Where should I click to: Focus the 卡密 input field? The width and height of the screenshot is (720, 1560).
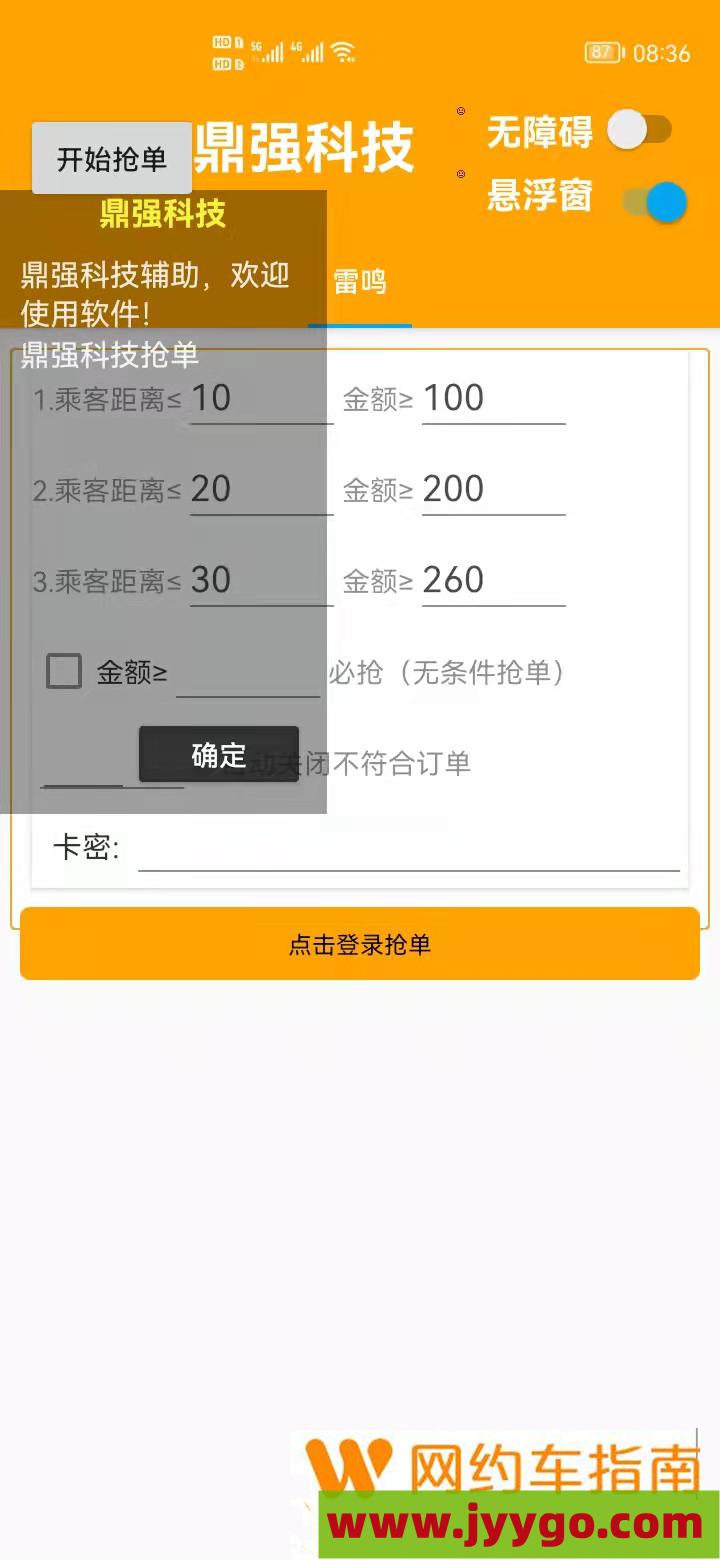coord(409,848)
